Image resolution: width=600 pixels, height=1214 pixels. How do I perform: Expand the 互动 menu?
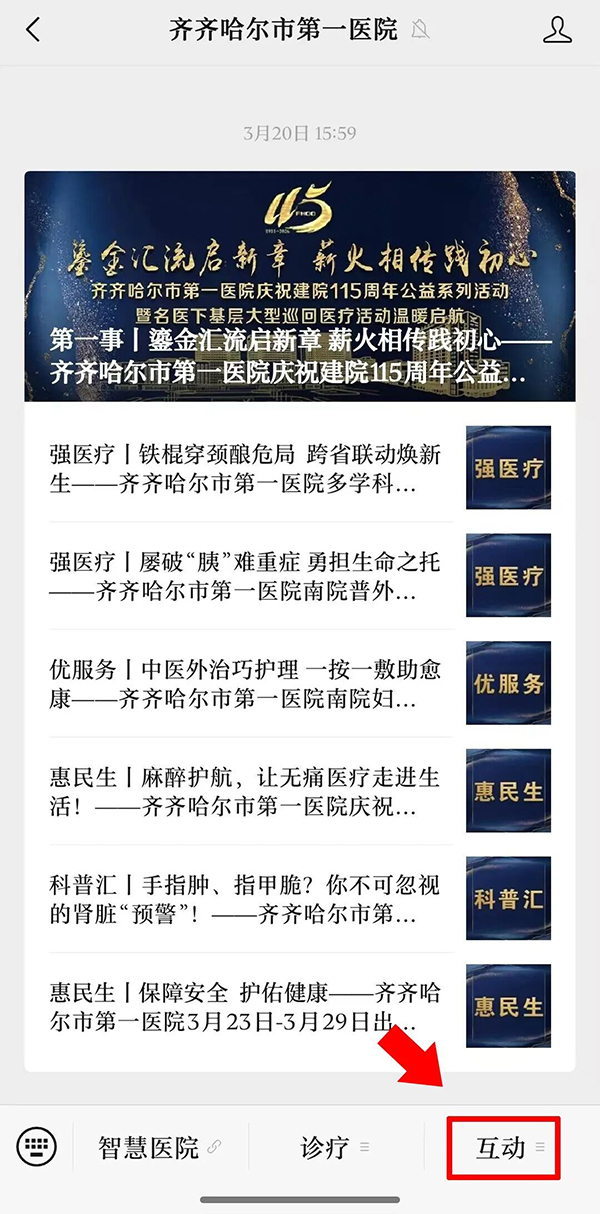504,1148
